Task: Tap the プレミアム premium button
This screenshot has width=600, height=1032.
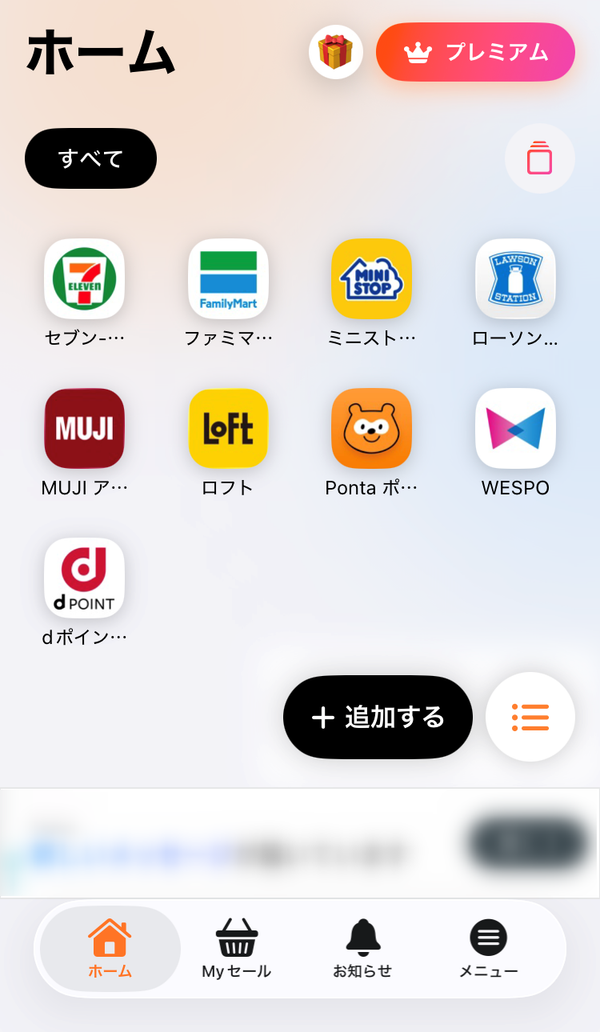Action: tap(475, 52)
